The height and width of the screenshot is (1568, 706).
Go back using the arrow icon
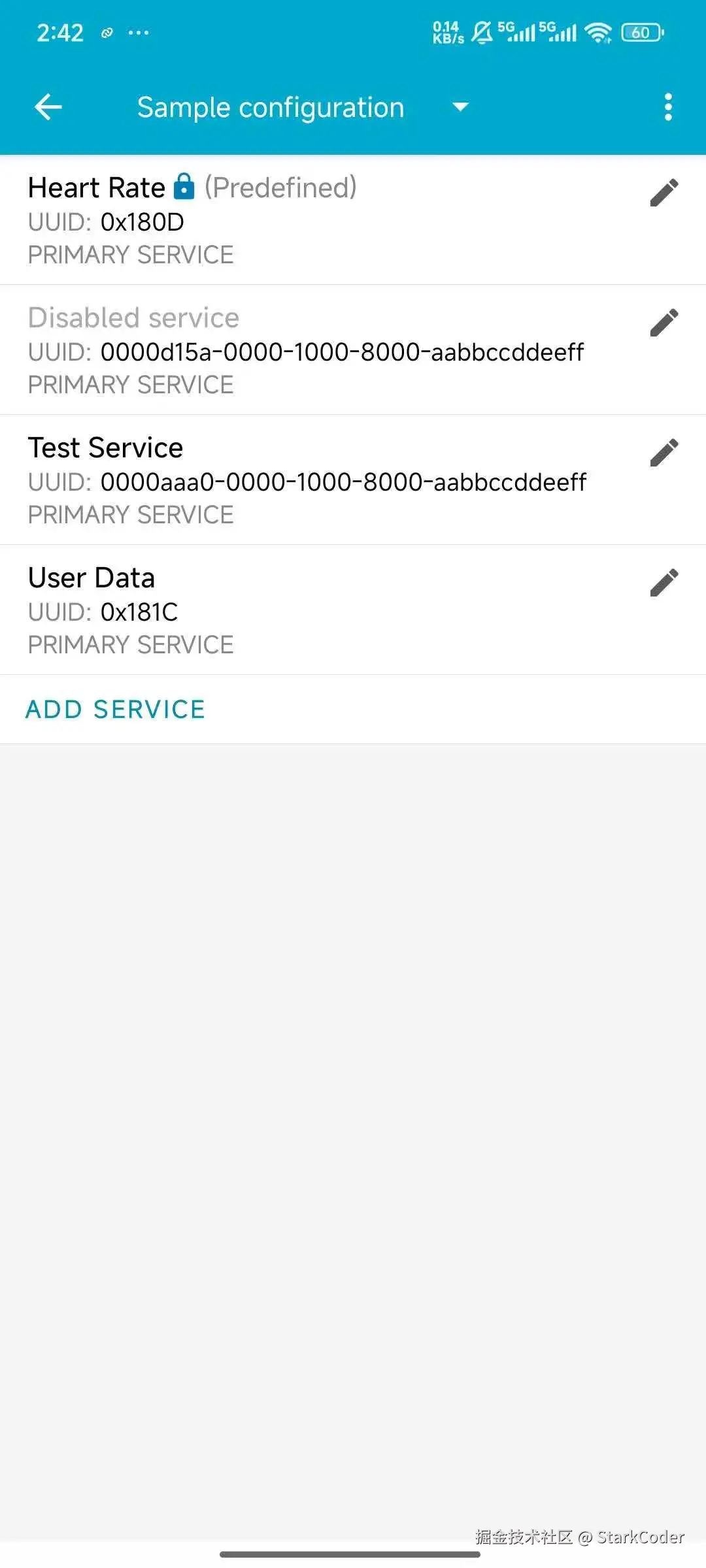point(48,107)
